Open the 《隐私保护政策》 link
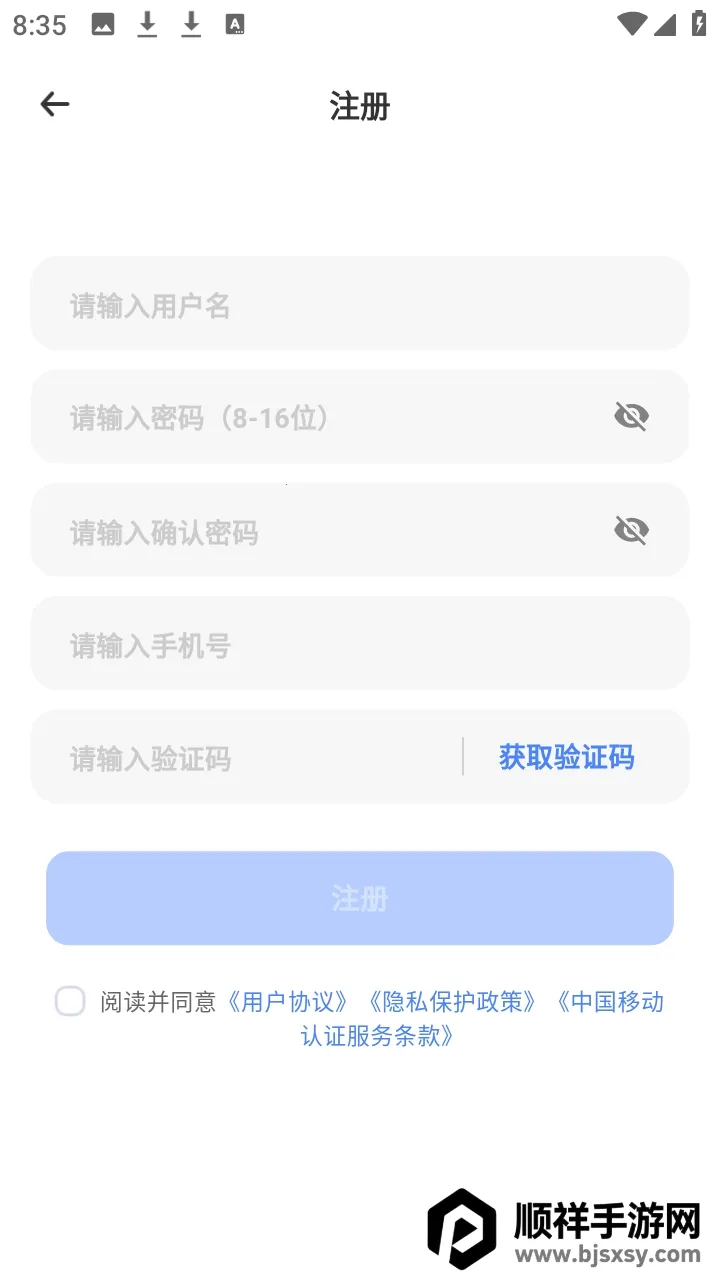 (452, 1002)
